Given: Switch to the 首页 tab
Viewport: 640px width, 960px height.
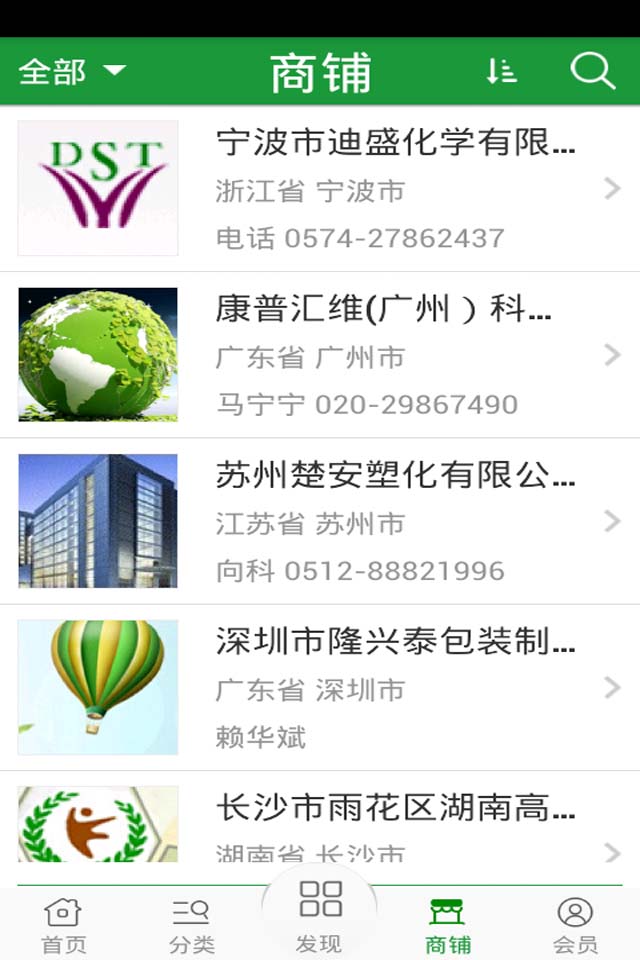Looking at the screenshot, I should coord(64,925).
